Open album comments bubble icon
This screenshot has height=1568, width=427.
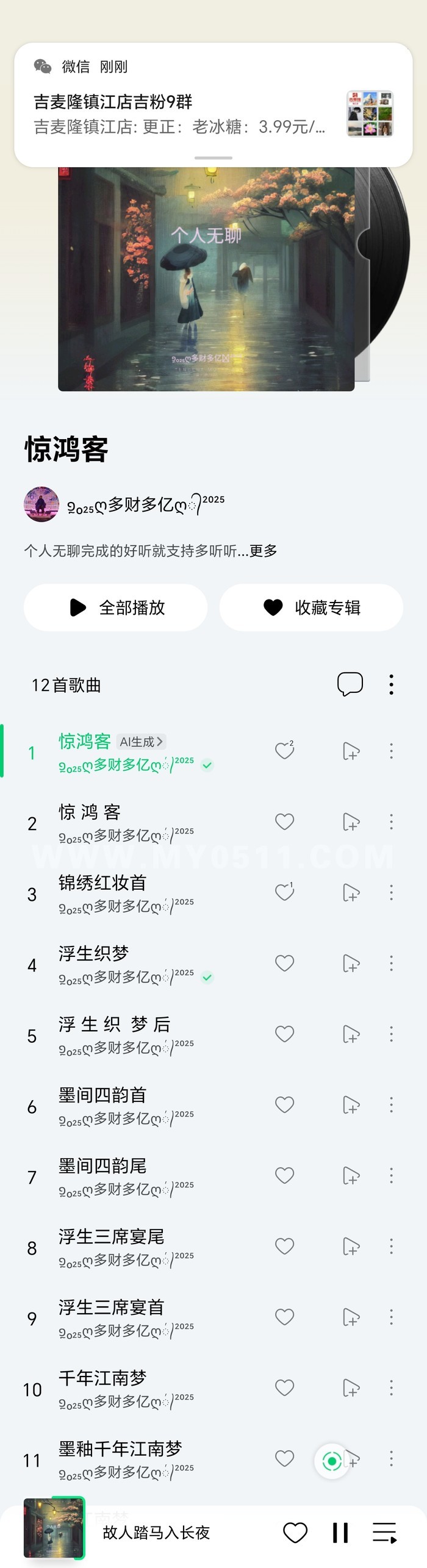pos(350,684)
